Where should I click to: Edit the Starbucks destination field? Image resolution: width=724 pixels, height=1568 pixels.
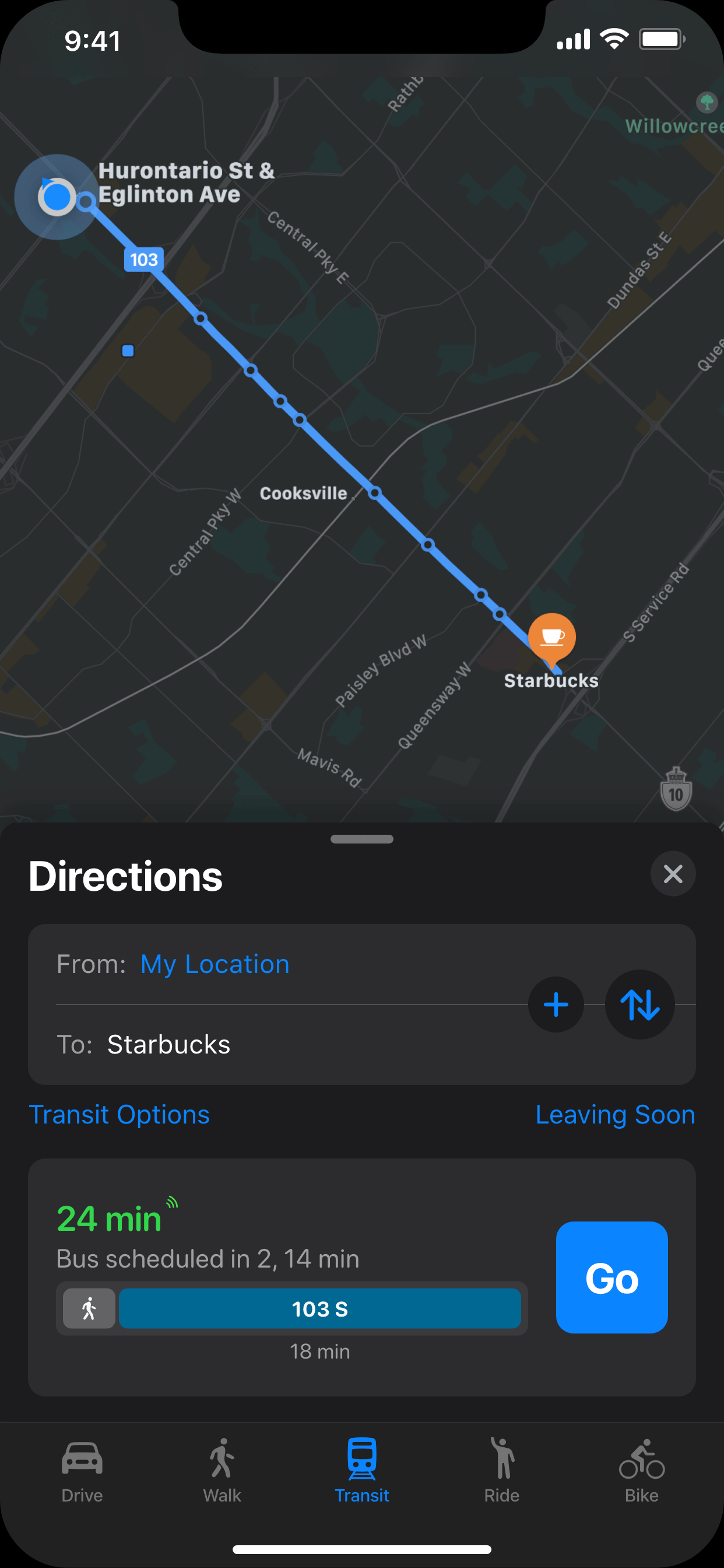(168, 1045)
